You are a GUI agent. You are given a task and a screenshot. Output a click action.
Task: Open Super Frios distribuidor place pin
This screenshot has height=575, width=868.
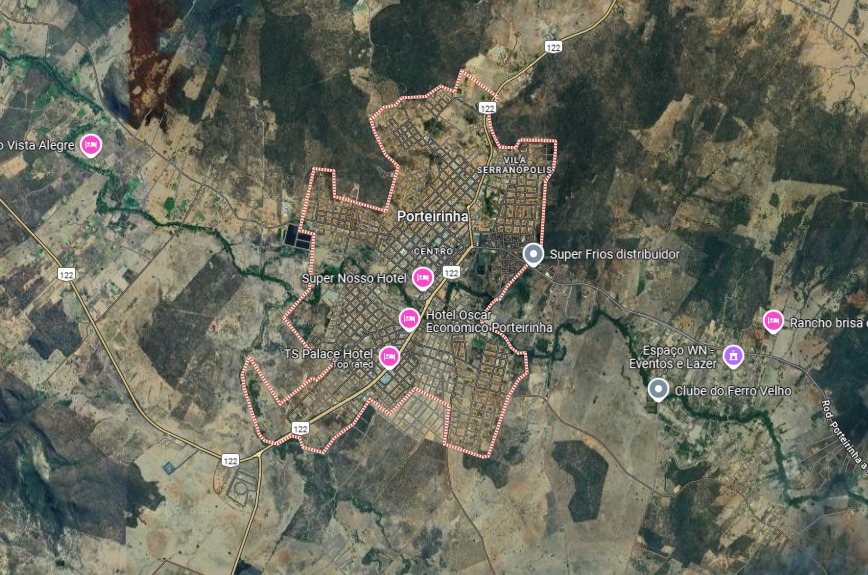pos(534,254)
